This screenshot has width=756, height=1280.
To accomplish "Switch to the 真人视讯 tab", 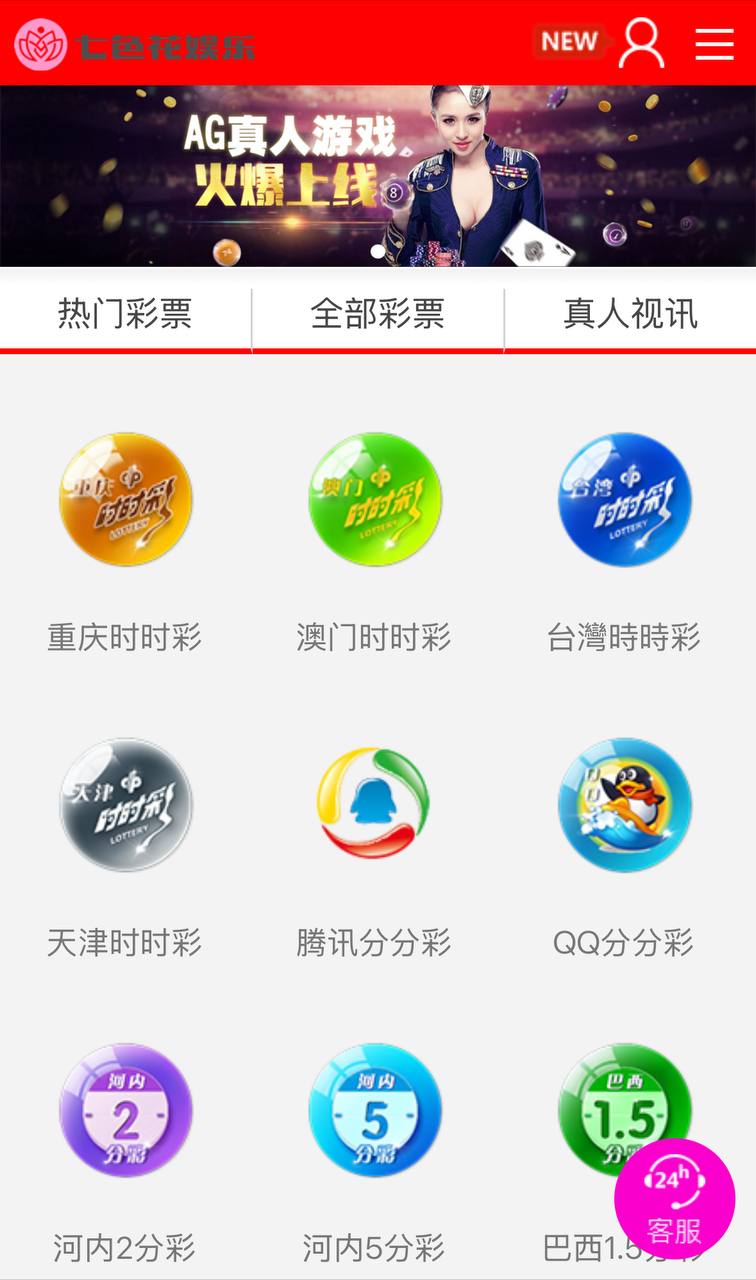I will [x=630, y=315].
